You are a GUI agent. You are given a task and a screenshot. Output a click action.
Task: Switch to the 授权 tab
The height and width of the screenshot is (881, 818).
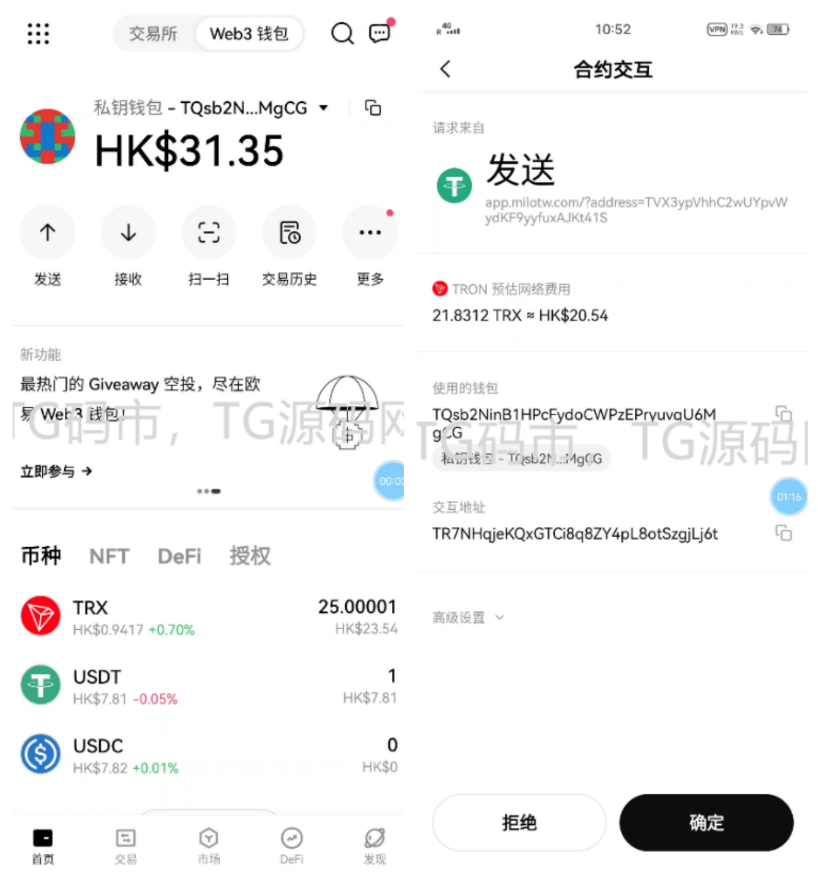[249, 556]
